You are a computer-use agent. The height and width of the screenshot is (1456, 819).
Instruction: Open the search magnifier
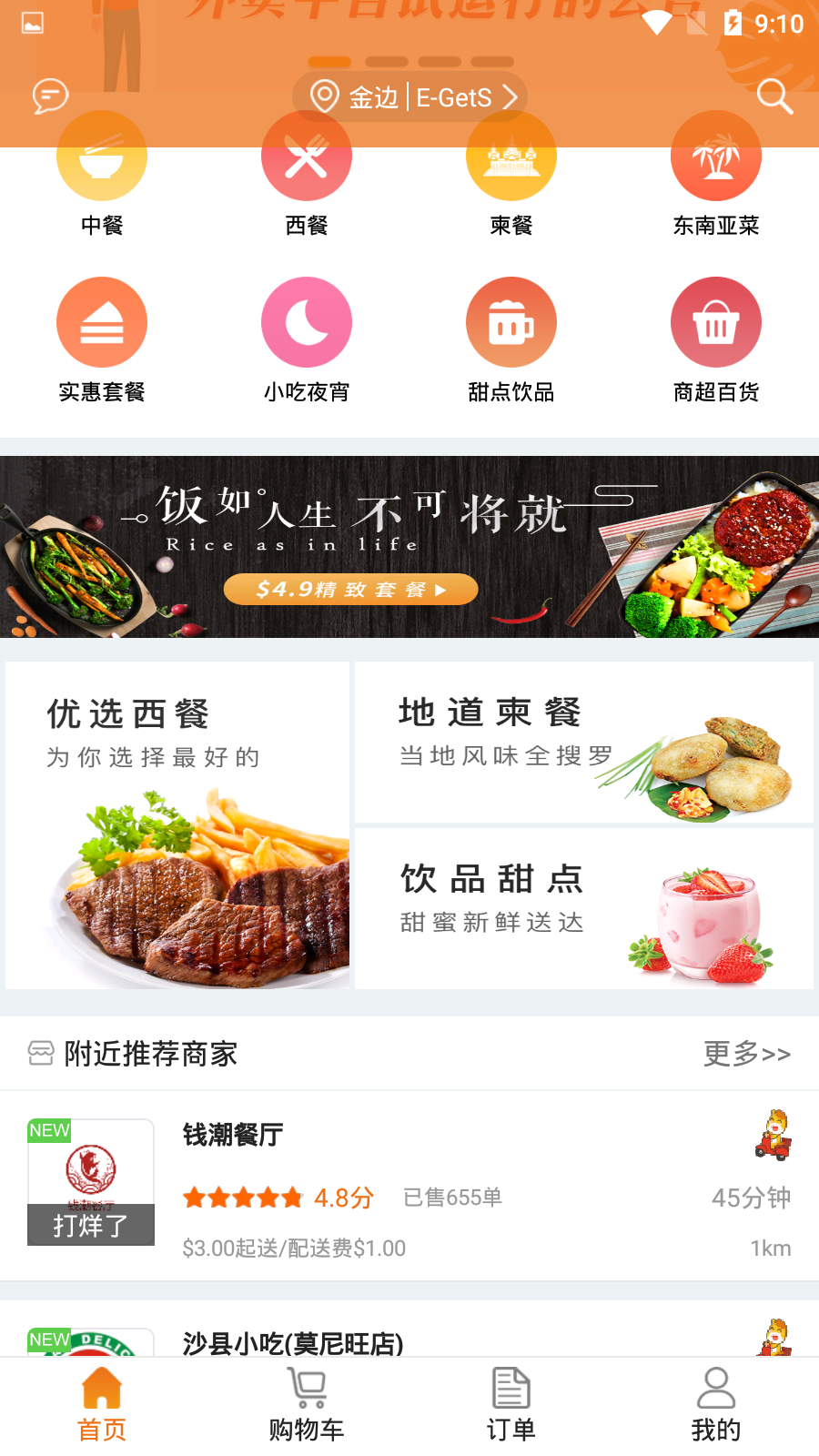774,96
